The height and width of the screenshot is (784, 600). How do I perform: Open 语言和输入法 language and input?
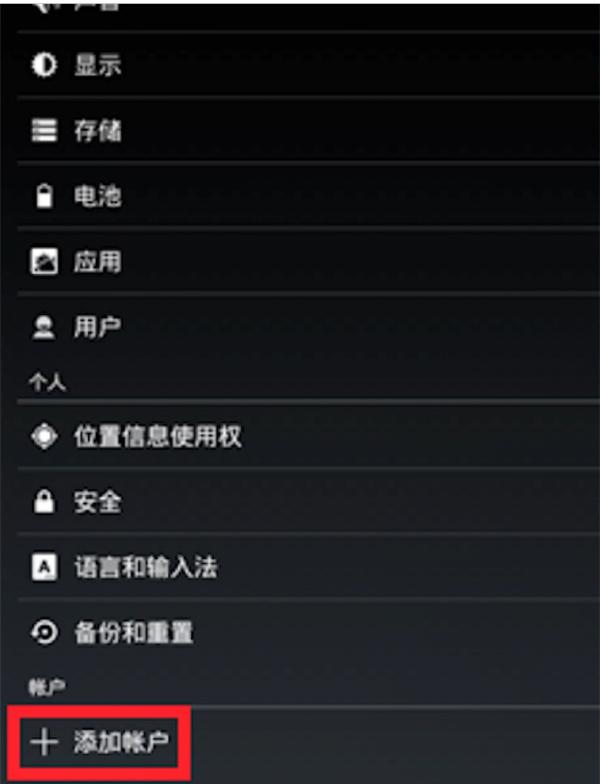click(145, 567)
